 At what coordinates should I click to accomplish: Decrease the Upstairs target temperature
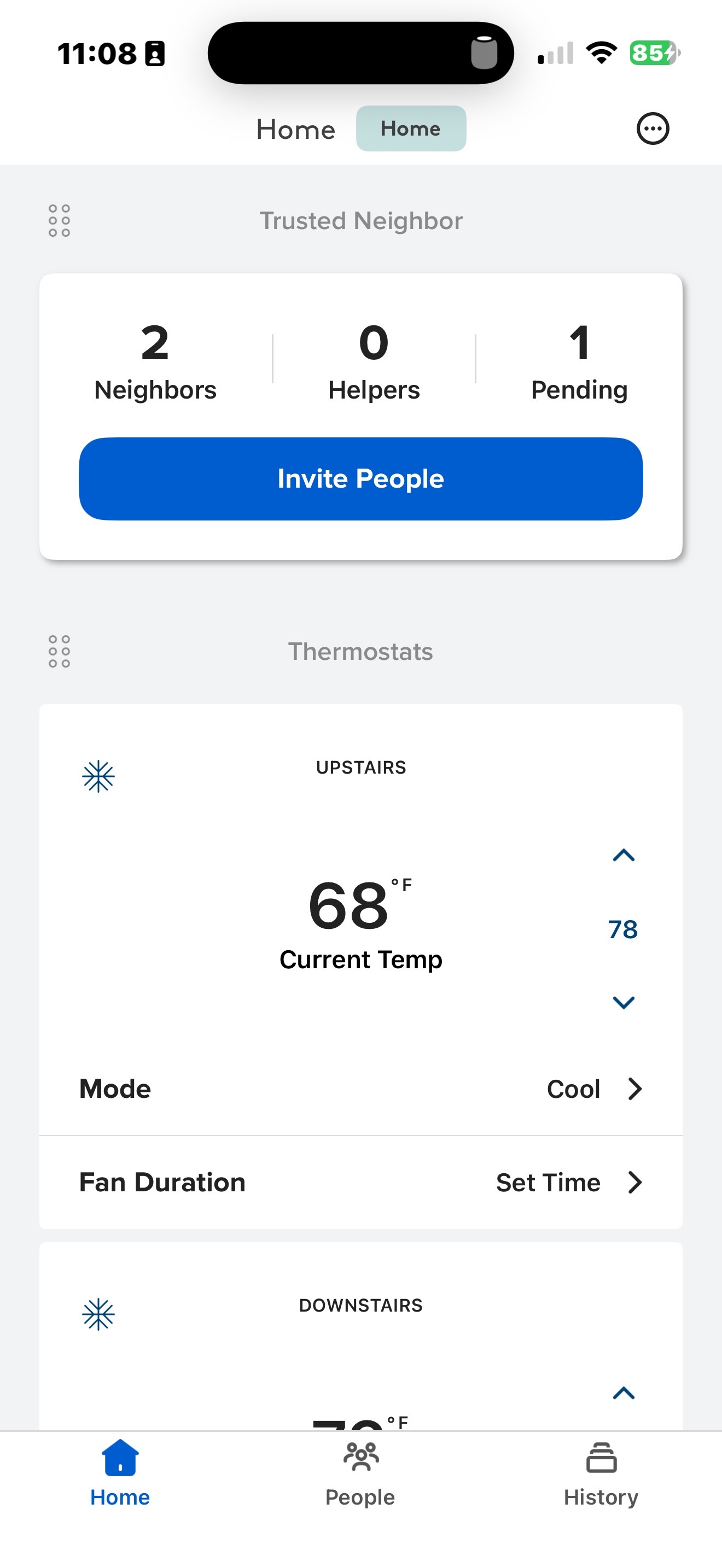[x=622, y=1003]
